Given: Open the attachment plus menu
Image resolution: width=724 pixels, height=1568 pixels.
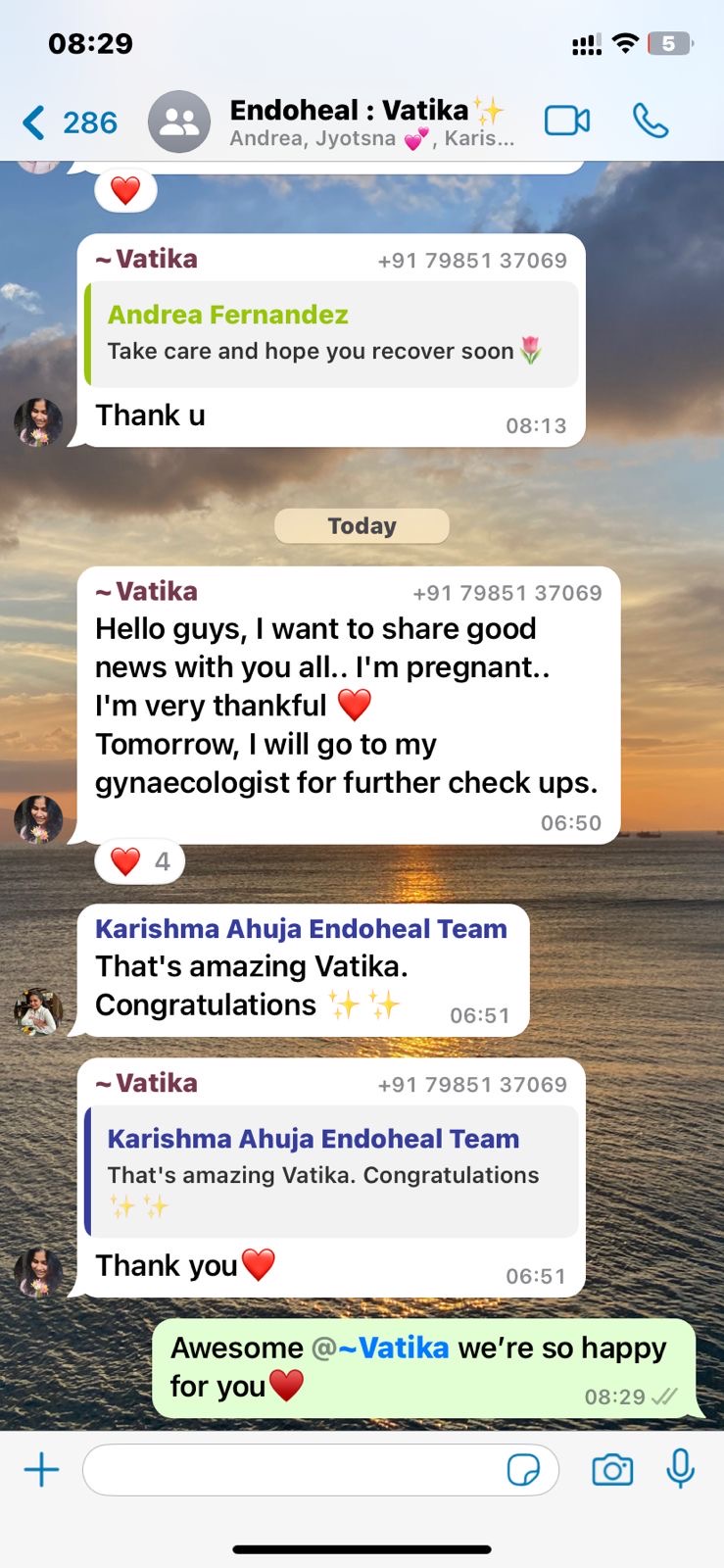Looking at the screenshot, I should coord(41,1470).
